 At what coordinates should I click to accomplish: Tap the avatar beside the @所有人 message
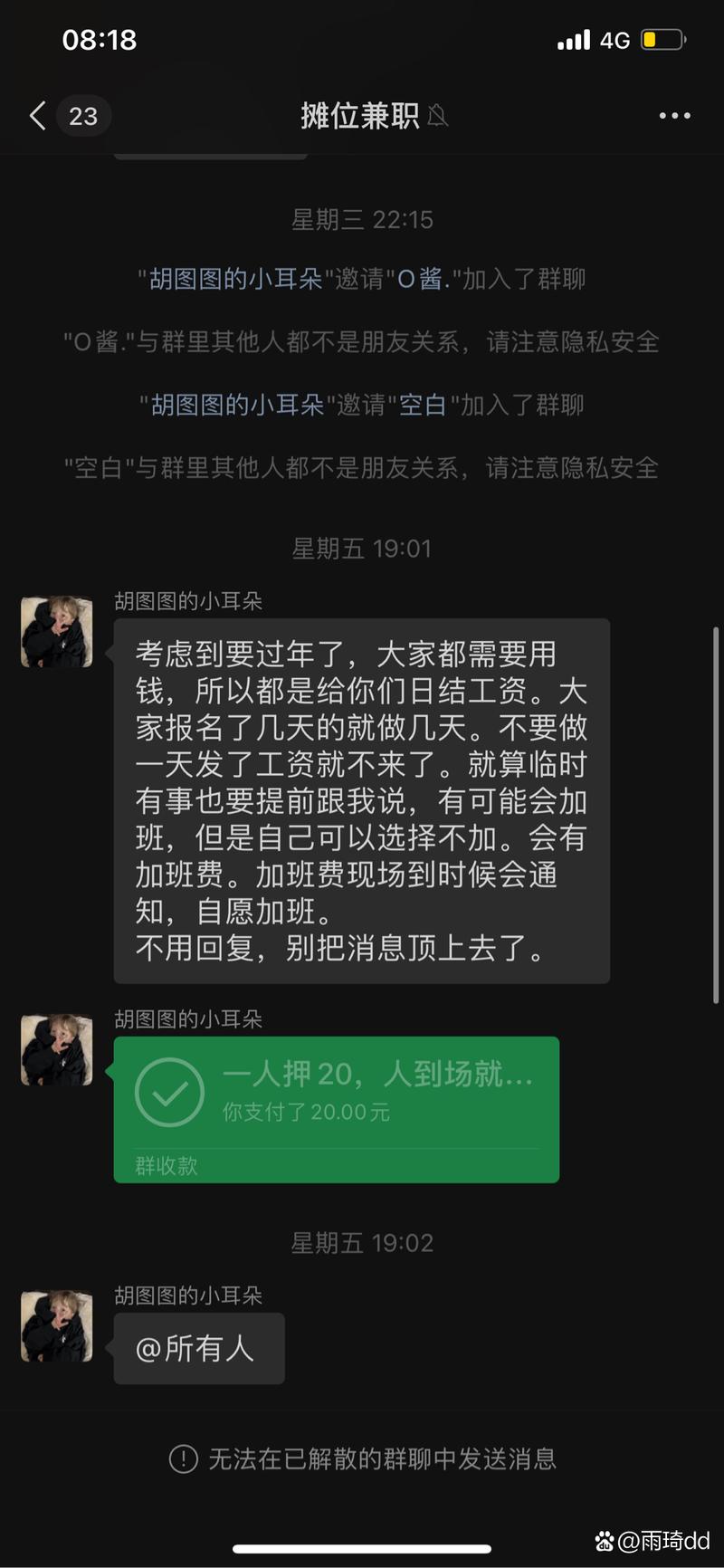tap(57, 1326)
